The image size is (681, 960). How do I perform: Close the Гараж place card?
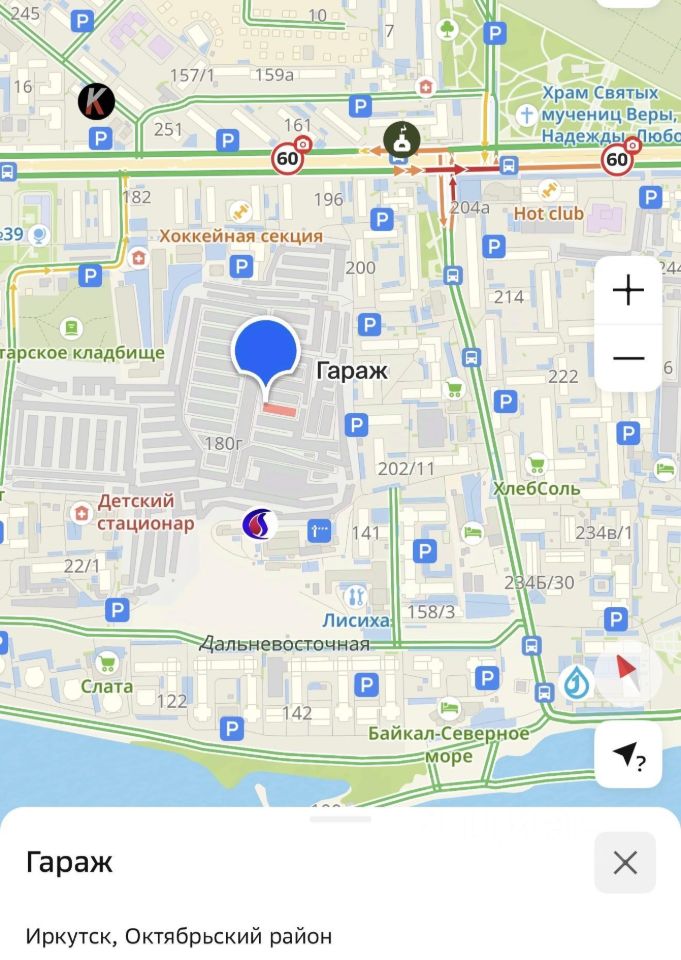click(x=625, y=862)
